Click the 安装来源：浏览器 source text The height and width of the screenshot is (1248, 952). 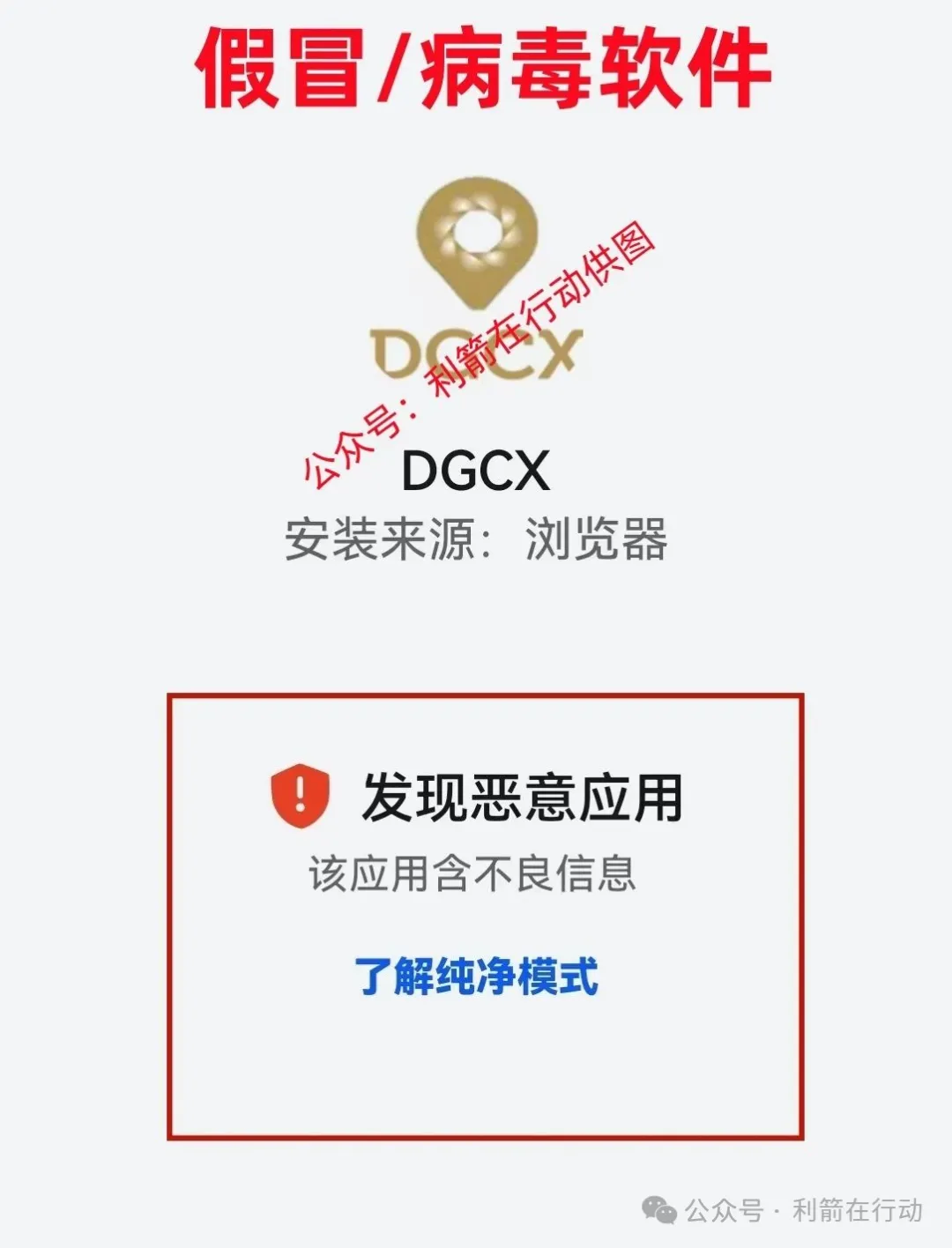tap(476, 540)
